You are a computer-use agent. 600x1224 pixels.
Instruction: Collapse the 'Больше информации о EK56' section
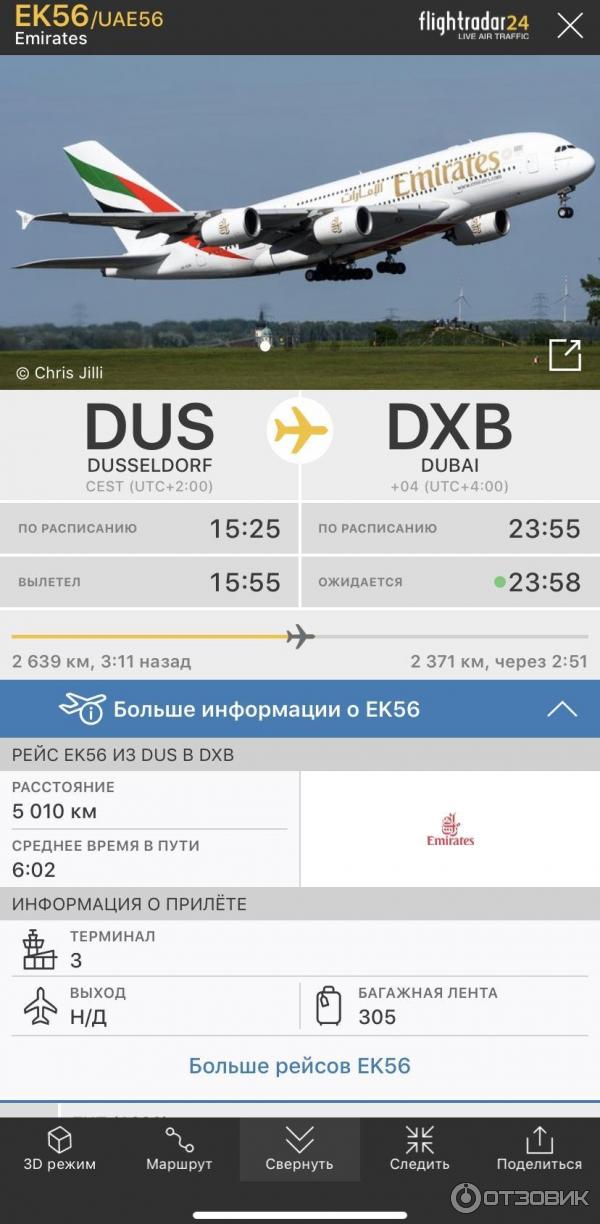click(x=562, y=710)
